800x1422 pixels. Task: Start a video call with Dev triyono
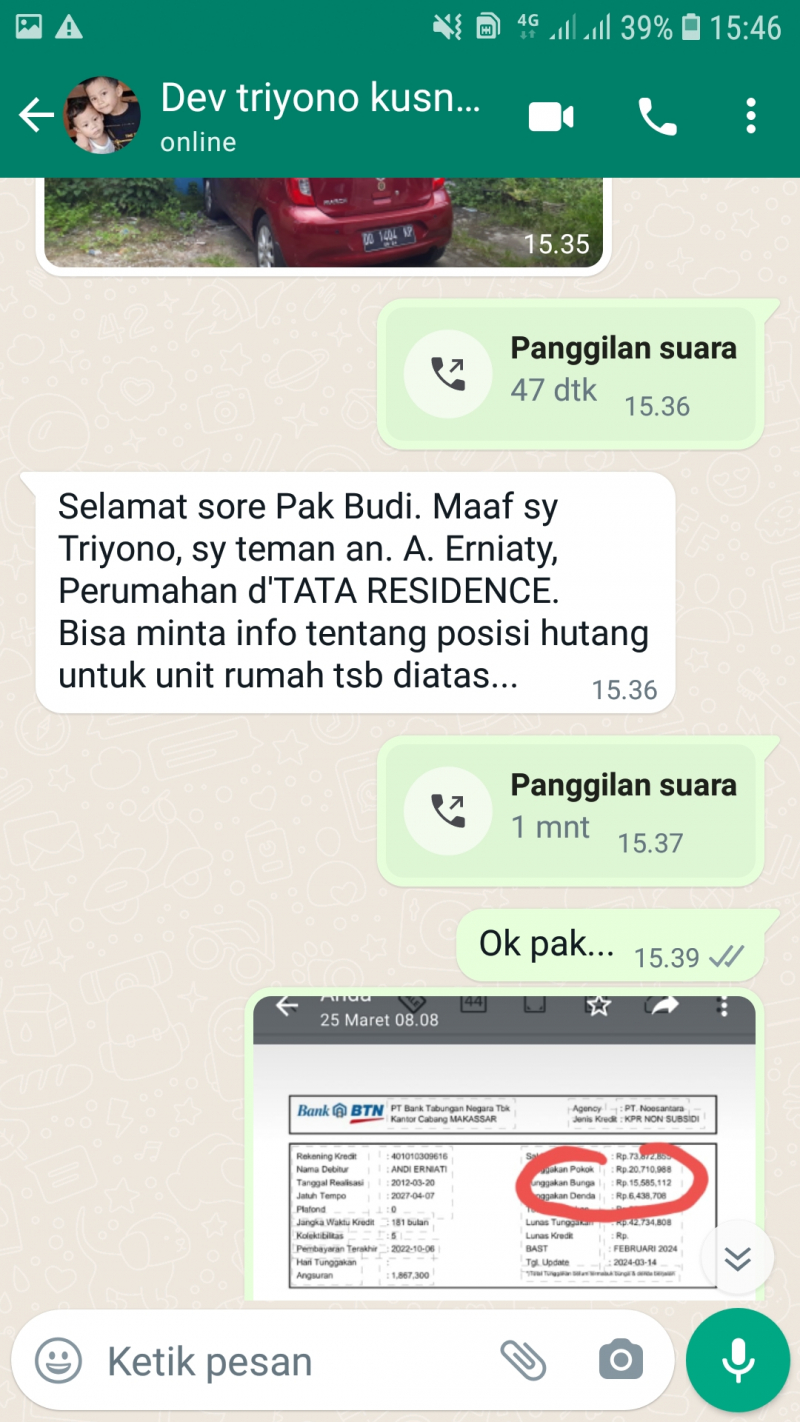coord(551,117)
